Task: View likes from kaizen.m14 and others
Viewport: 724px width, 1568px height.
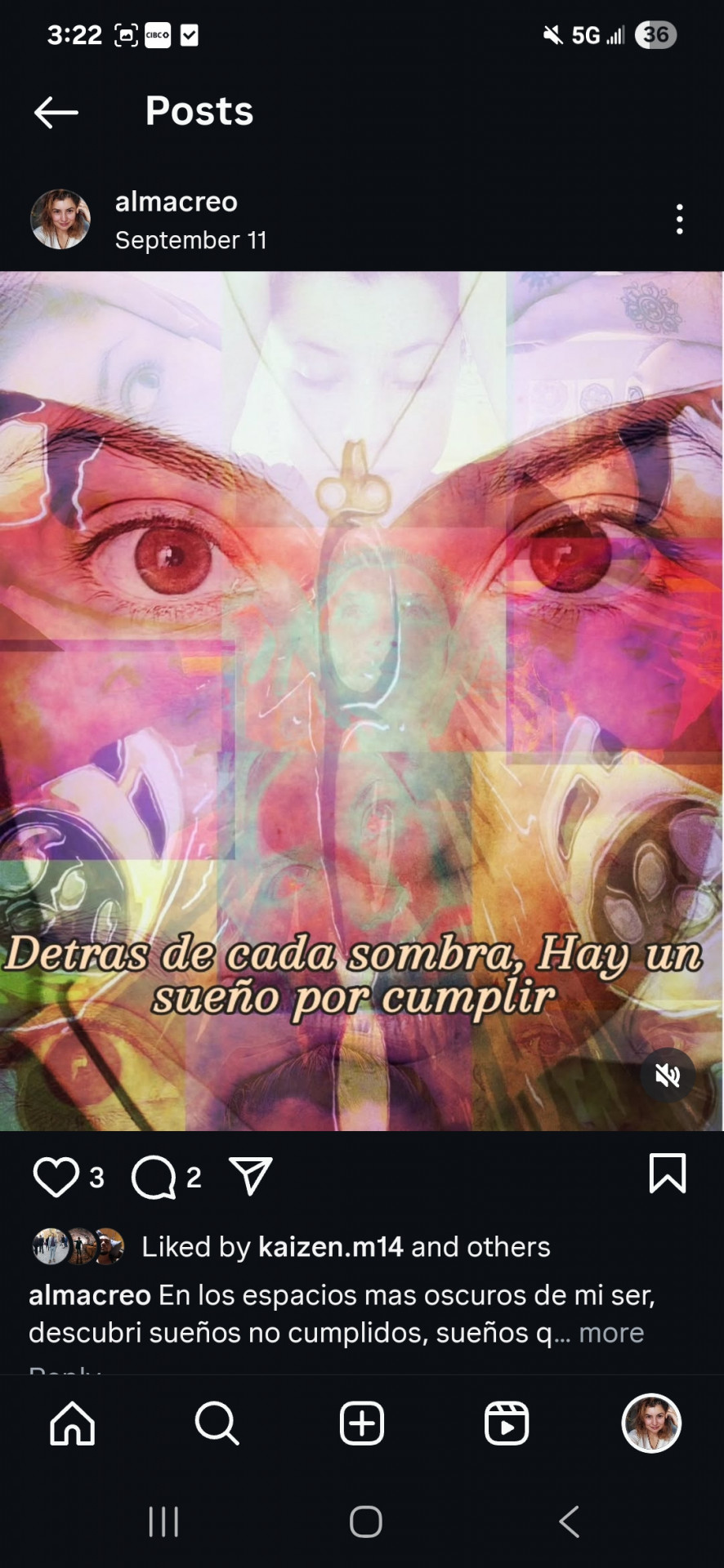Action: click(x=345, y=1247)
